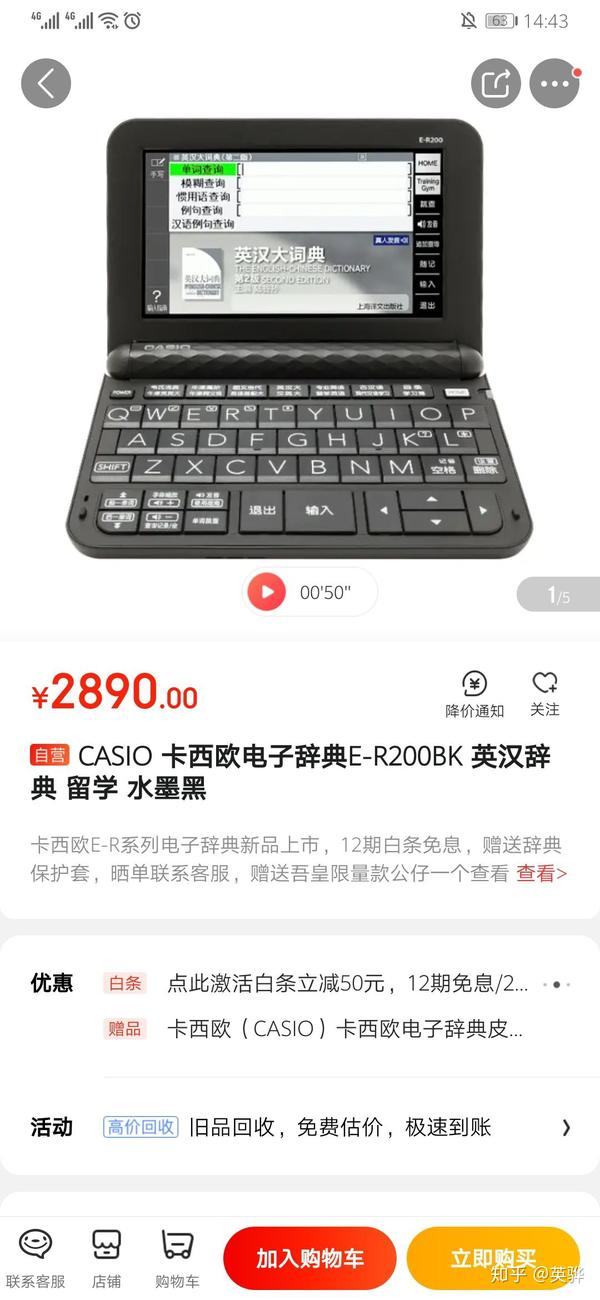Contact customer service via 联系客服
The width and height of the screenshot is (600, 1300).
35,1258
